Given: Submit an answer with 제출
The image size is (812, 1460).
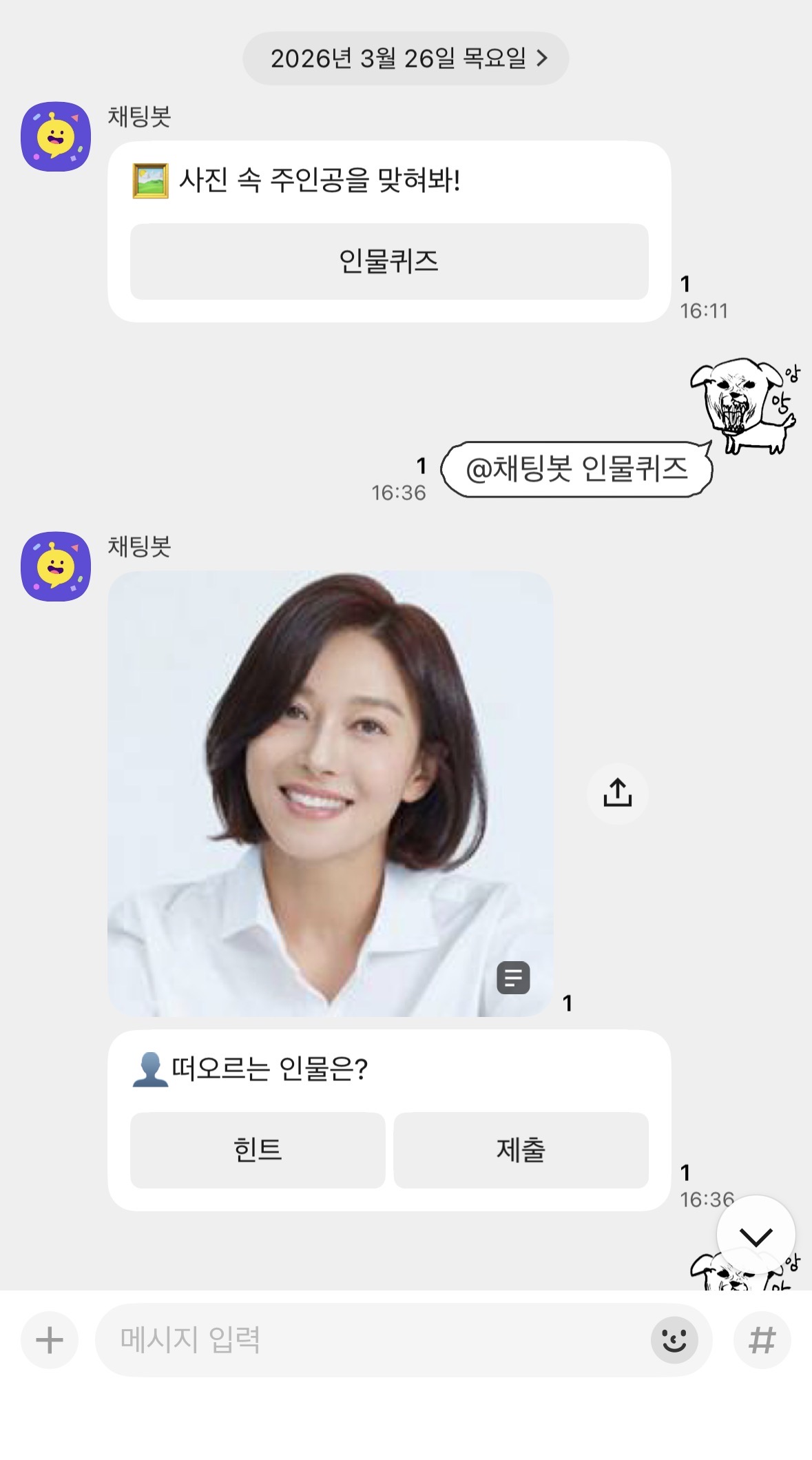Looking at the screenshot, I should 521,1150.
